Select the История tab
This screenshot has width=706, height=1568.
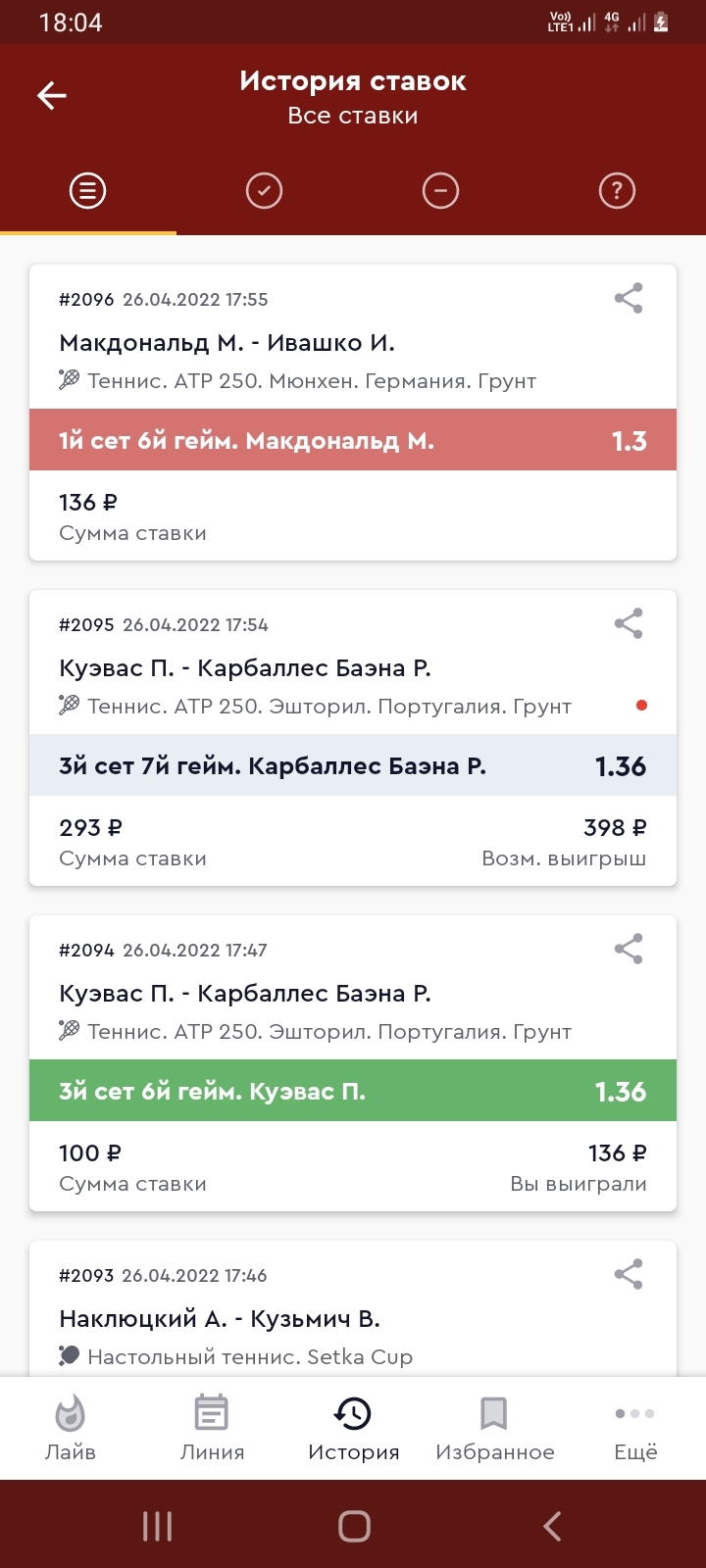coord(353,1429)
